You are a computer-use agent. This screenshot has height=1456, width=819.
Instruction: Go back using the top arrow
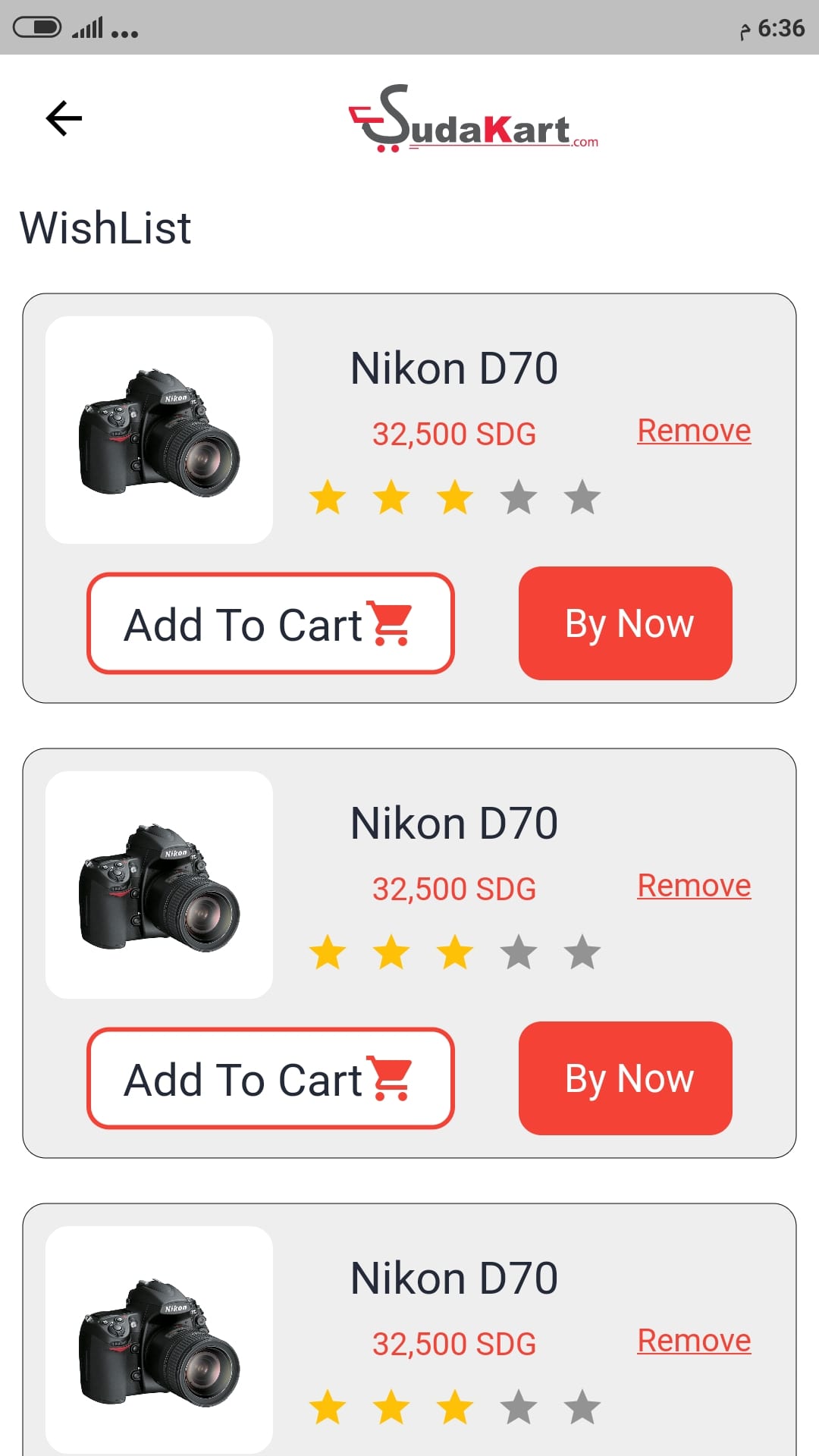coord(64,118)
